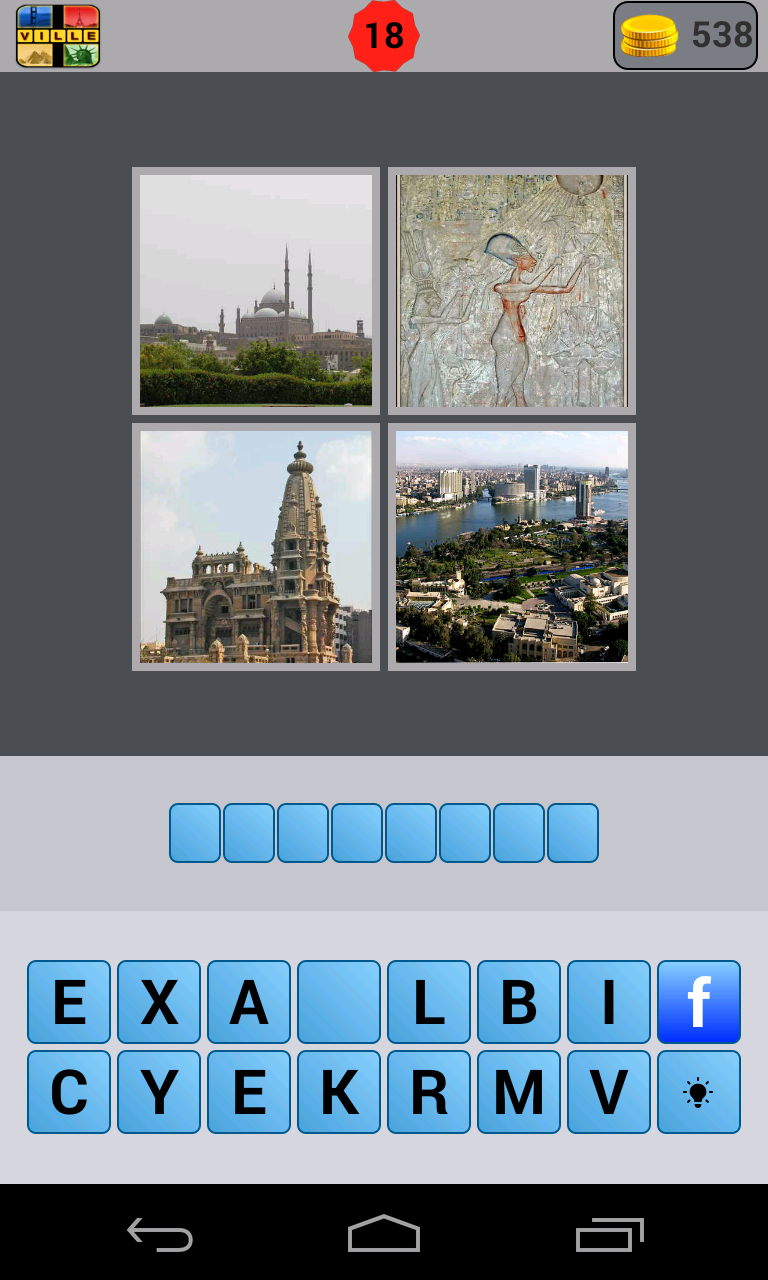Screen dimensions: 768x1280
Task: Choose the letter B tile
Action: [x=519, y=1002]
